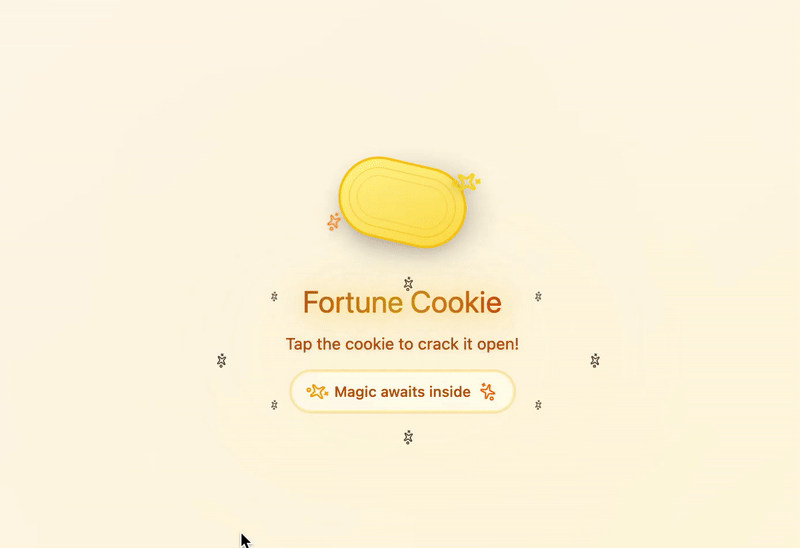Tap the Magic awaits inside pill
This screenshot has height=548, width=800.
point(402,391)
